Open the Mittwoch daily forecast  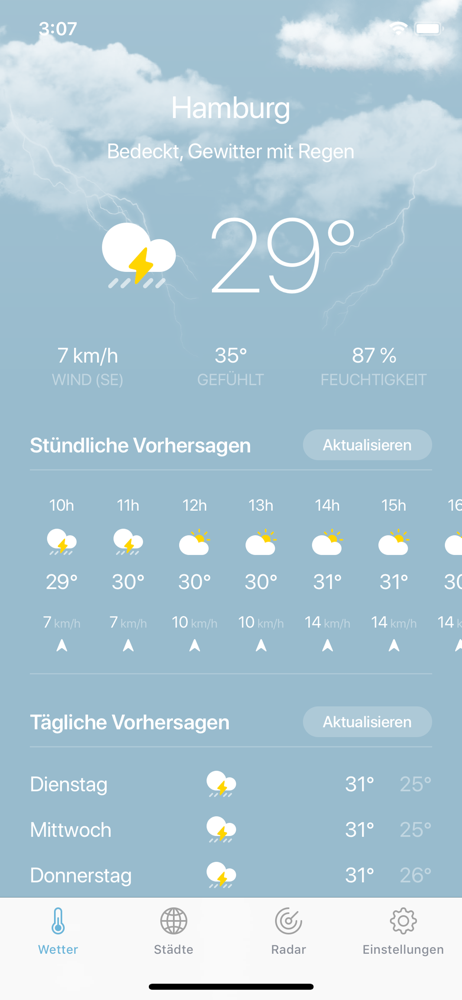click(x=231, y=830)
